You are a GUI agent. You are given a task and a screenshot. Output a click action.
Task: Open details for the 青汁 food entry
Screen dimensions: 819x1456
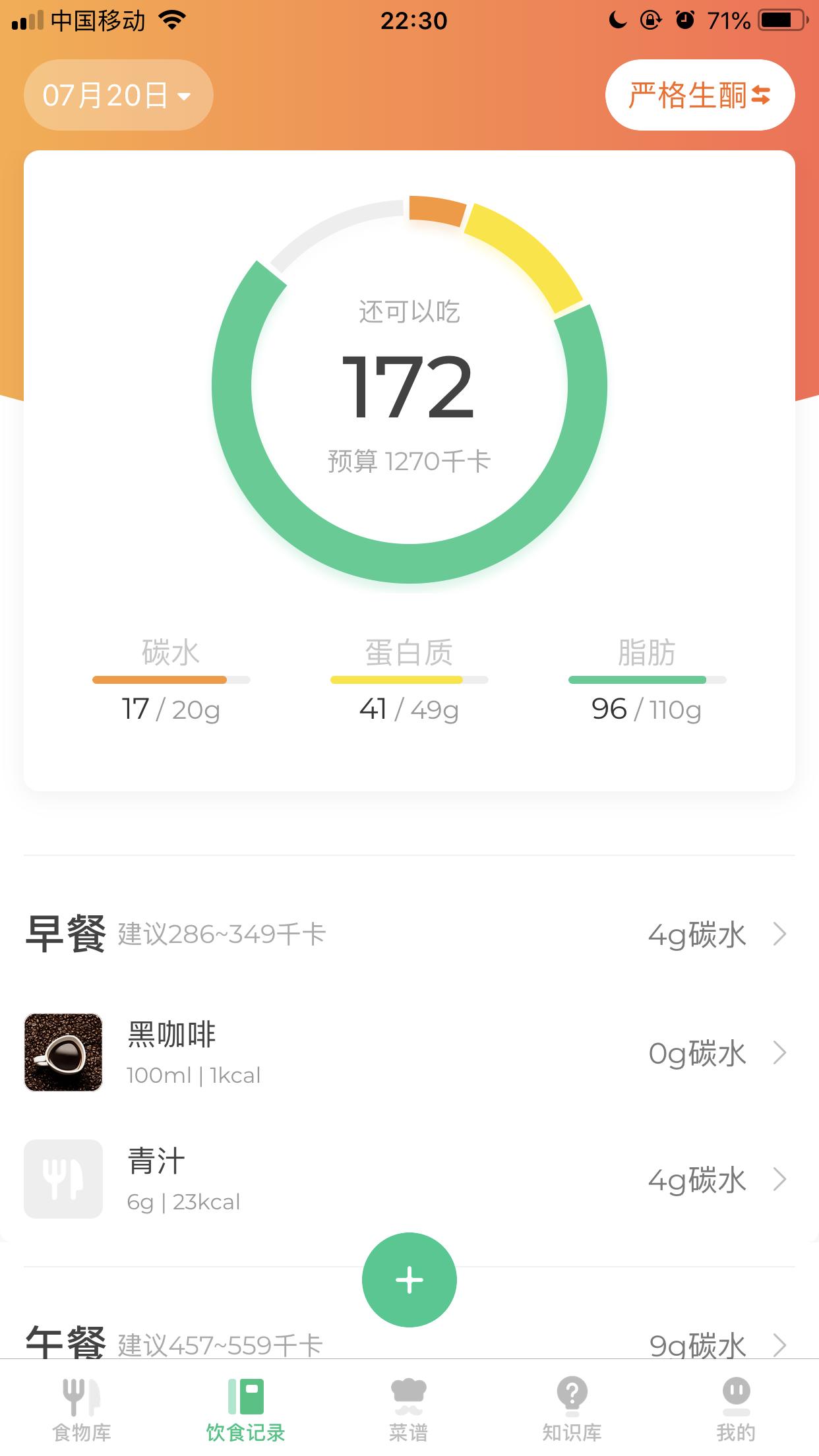tap(780, 1179)
